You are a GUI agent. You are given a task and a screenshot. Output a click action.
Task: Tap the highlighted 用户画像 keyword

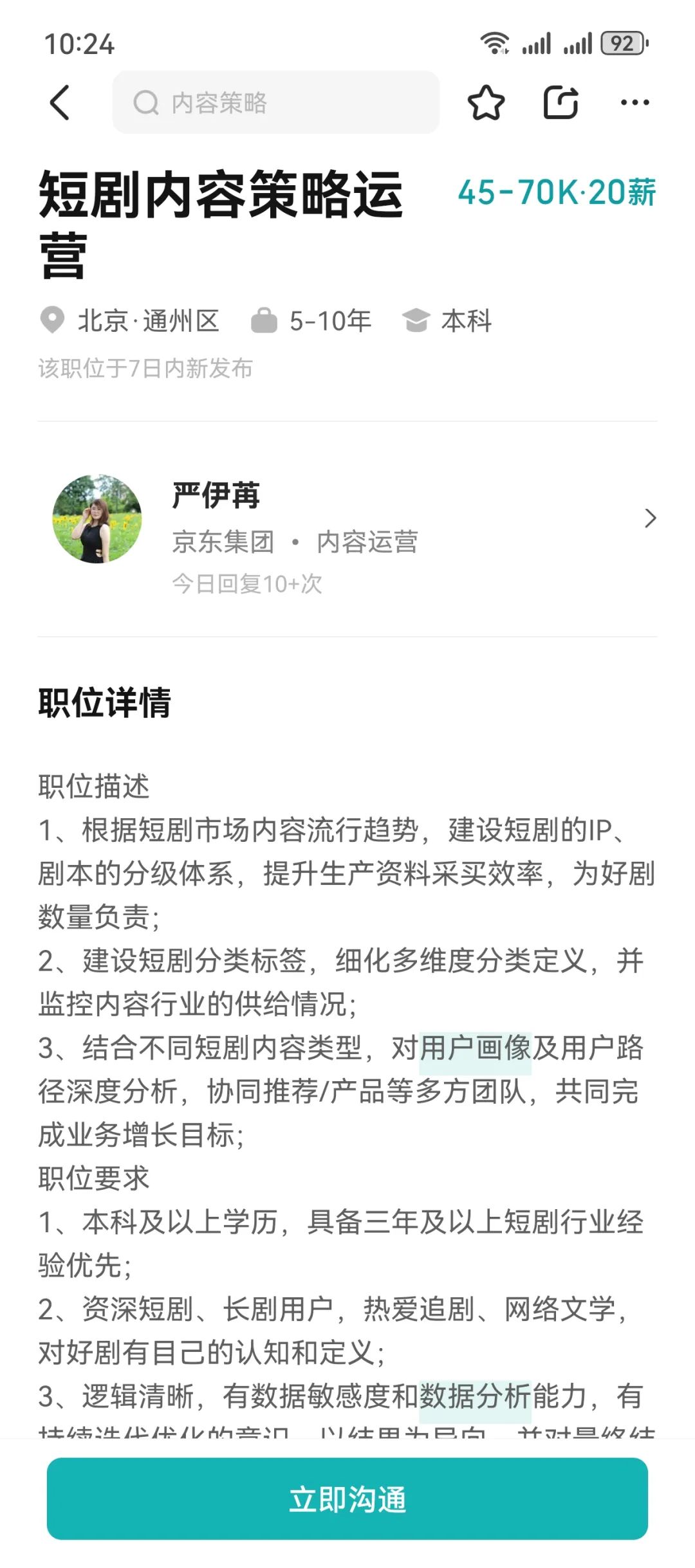[476, 1048]
